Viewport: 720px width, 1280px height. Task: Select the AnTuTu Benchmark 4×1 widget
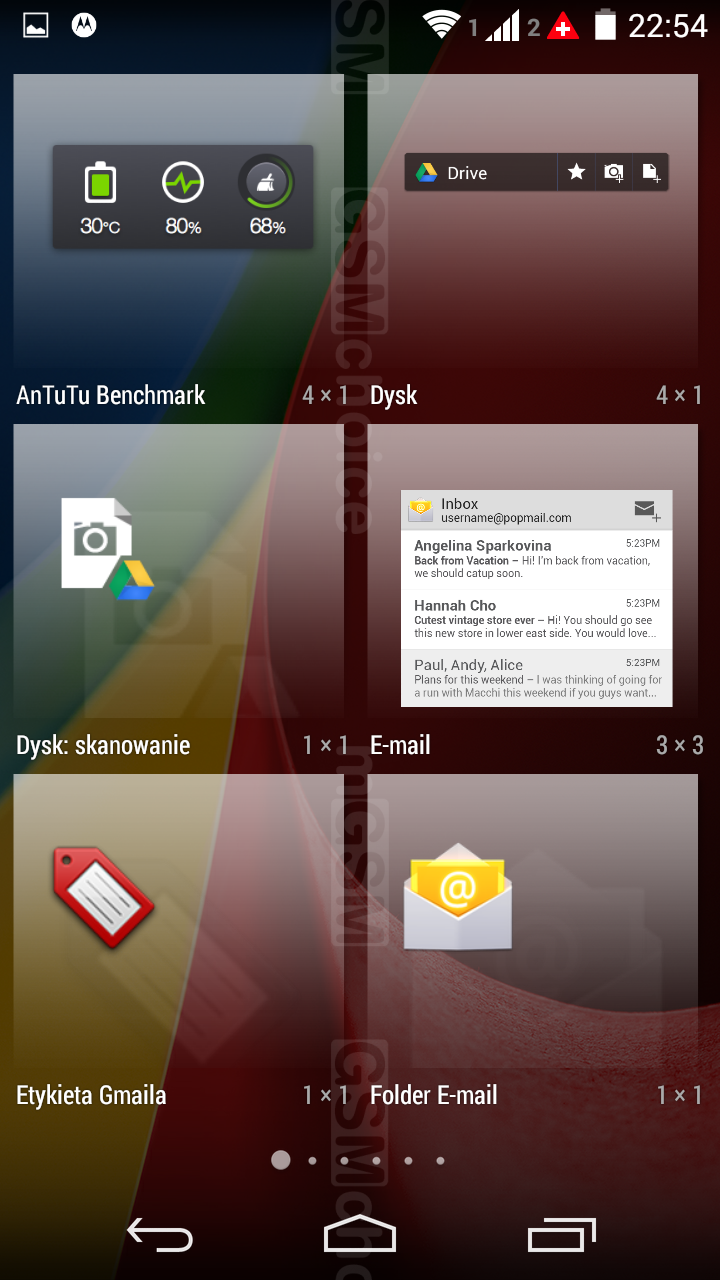click(x=179, y=245)
